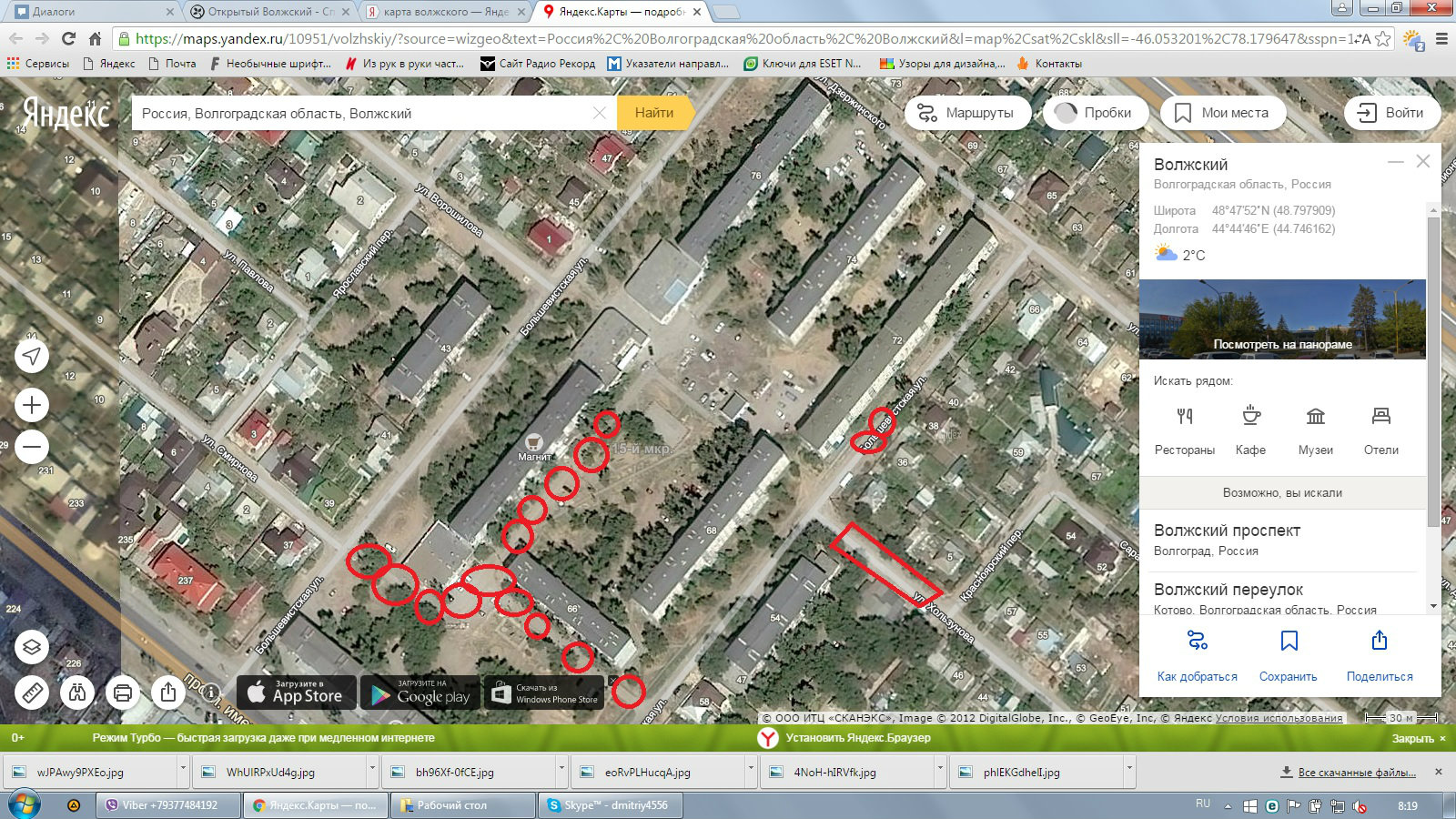Clear the search query text
The image size is (1456, 819).
(599, 113)
